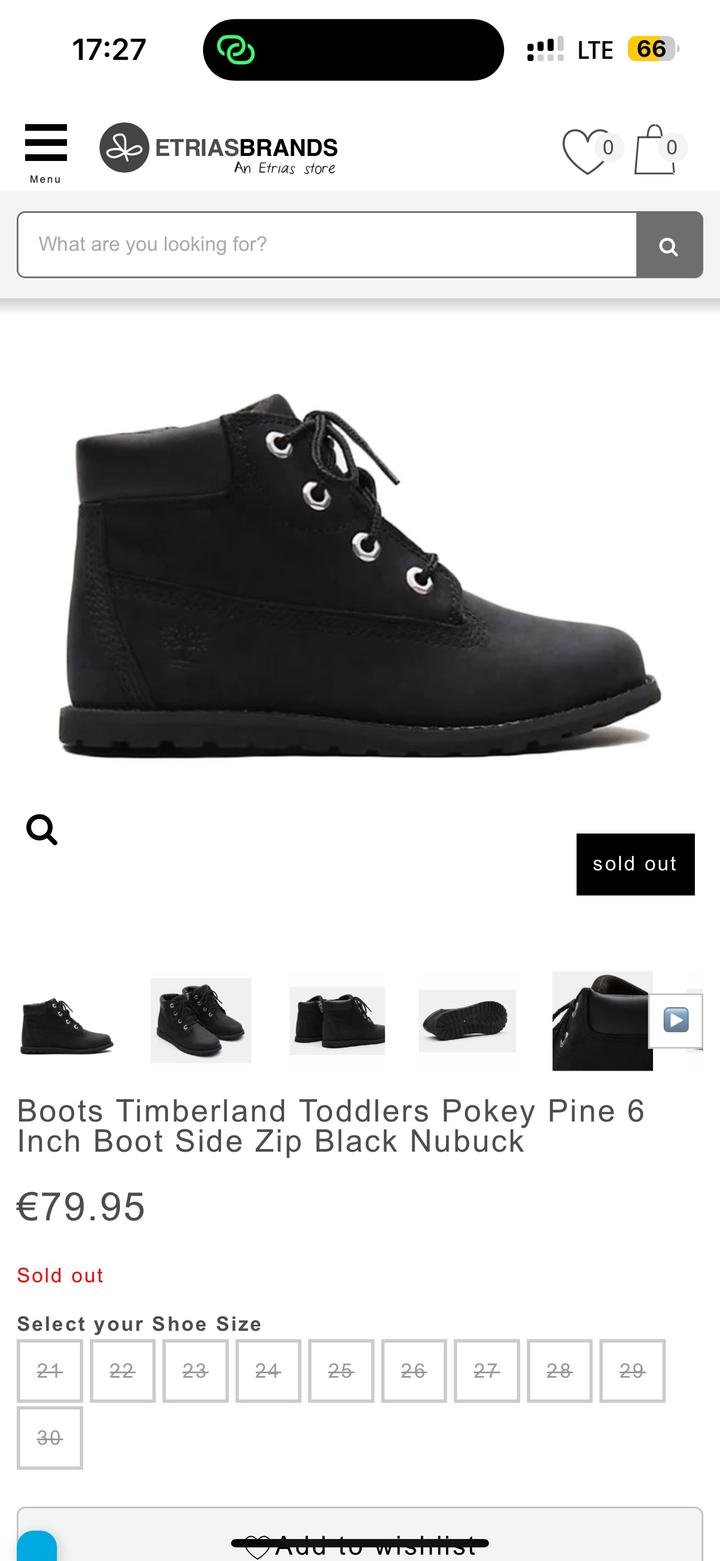This screenshot has height=1561, width=720.
Task: Pick shoe size 27
Action: pyautogui.click(x=487, y=1371)
